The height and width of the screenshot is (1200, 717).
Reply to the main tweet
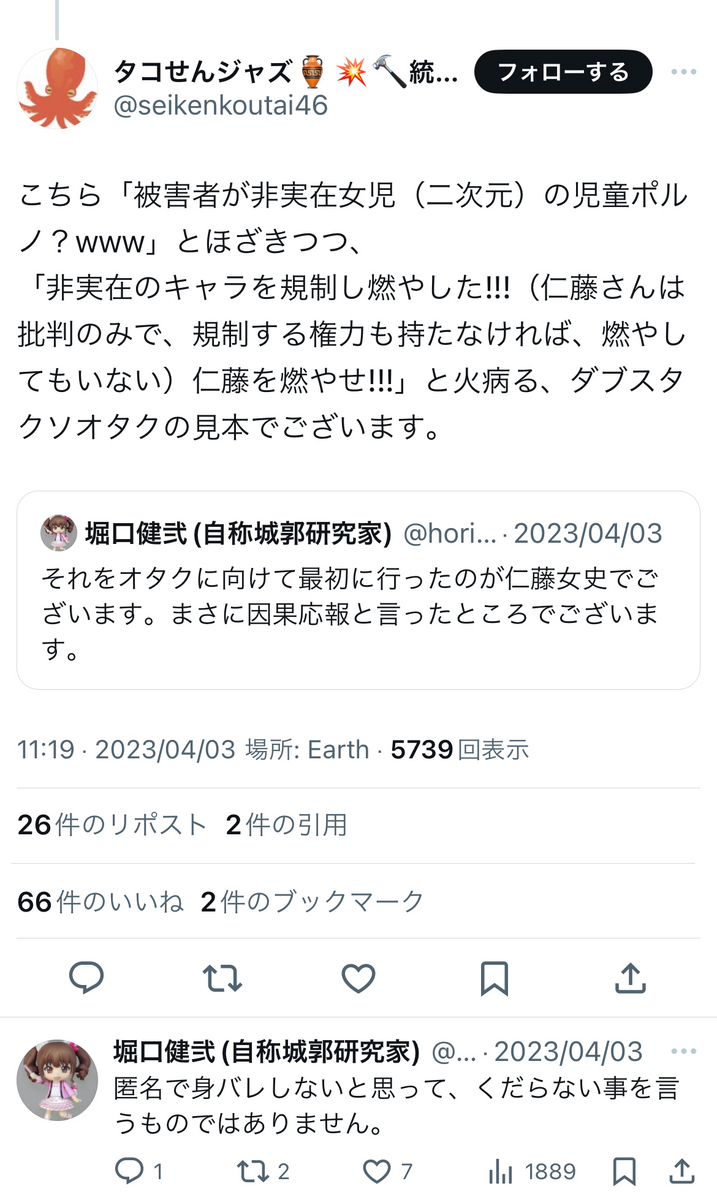tap(87, 978)
